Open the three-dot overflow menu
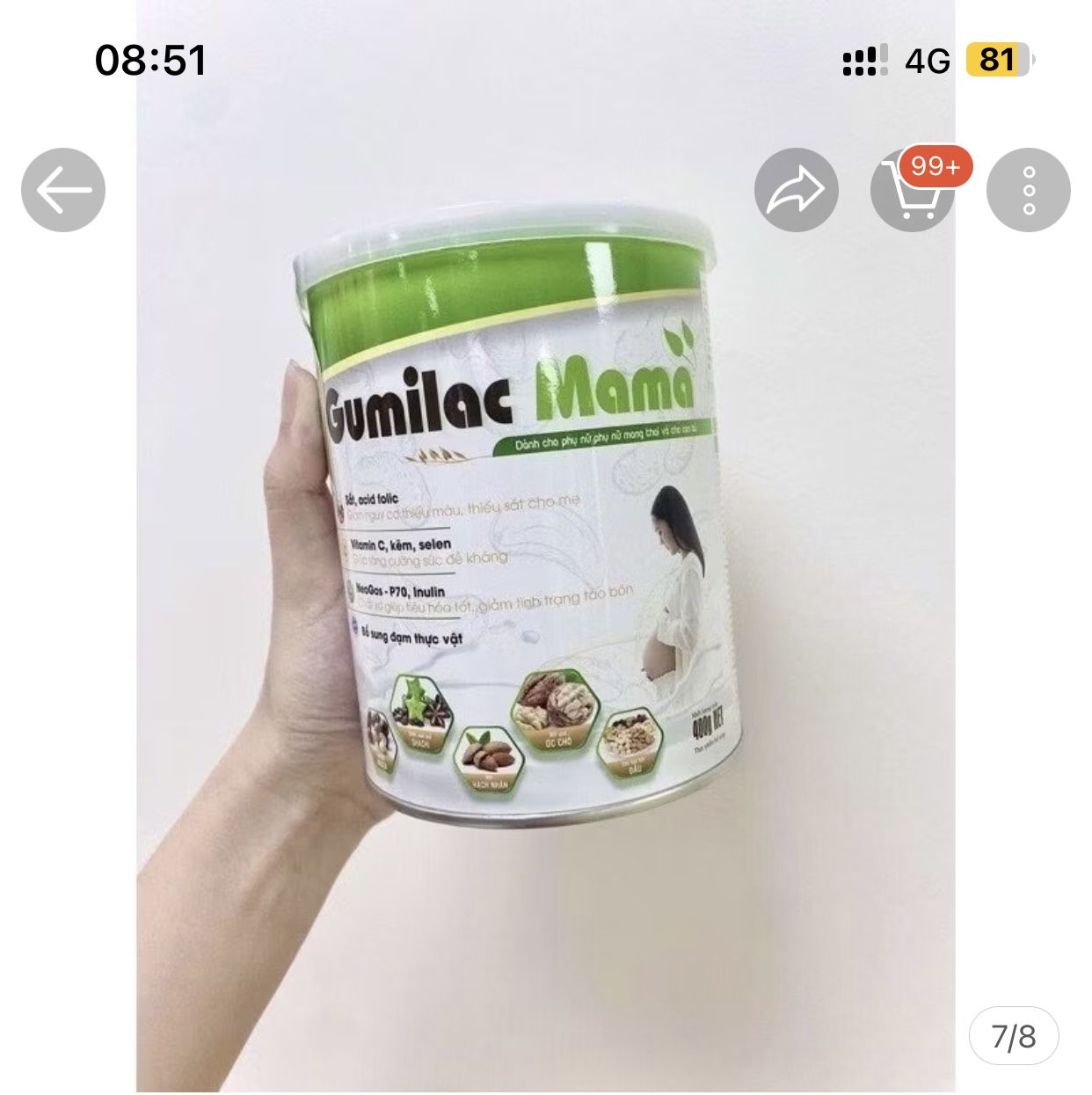 tap(1028, 190)
